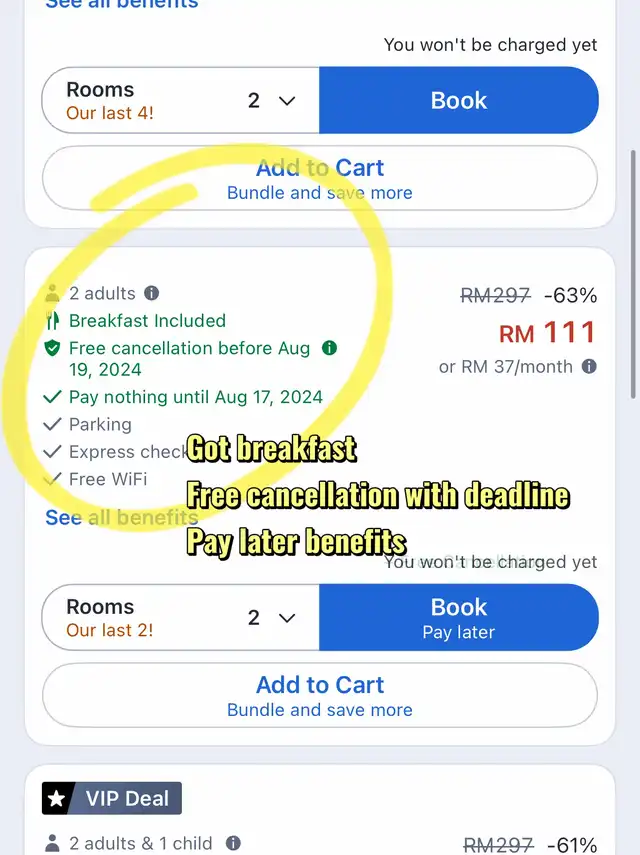Viewport: 640px width, 855px height.
Task: Open info icon beside 2 adults & 1 child
Action: (233, 843)
